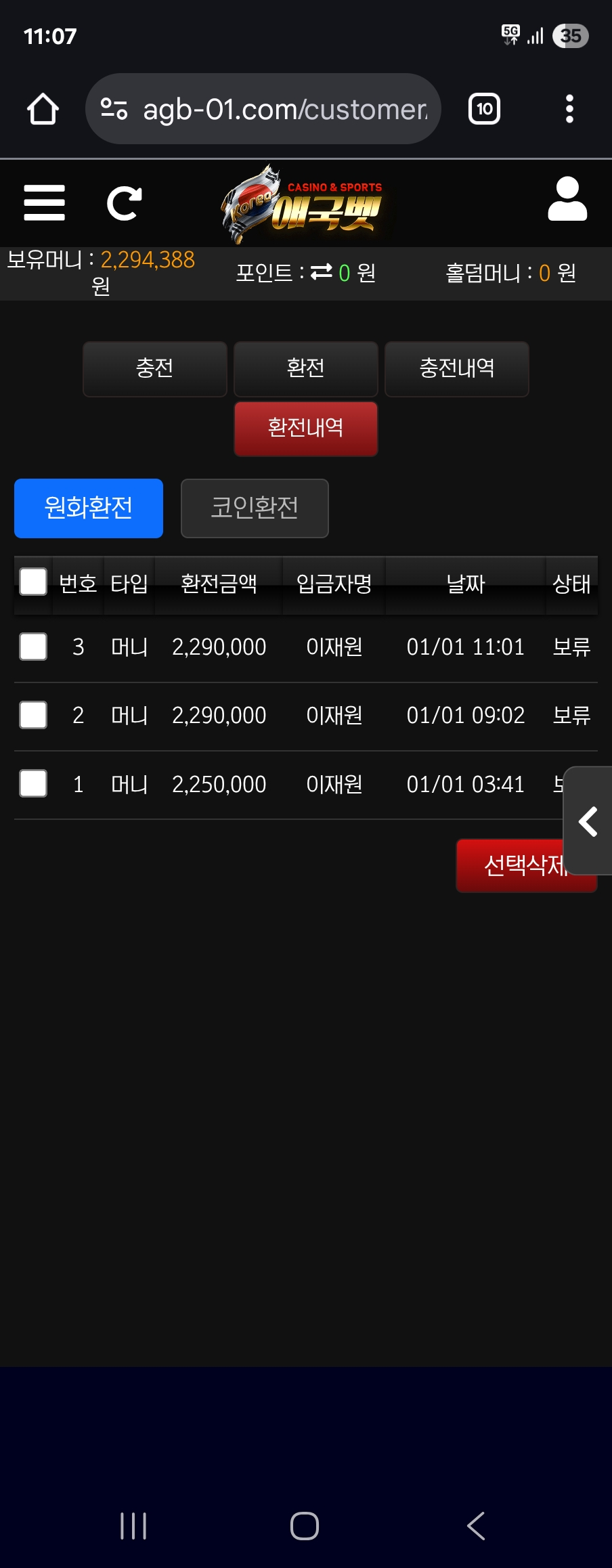Open the browser three-dot menu
The height and width of the screenshot is (1568, 612).
[569, 108]
